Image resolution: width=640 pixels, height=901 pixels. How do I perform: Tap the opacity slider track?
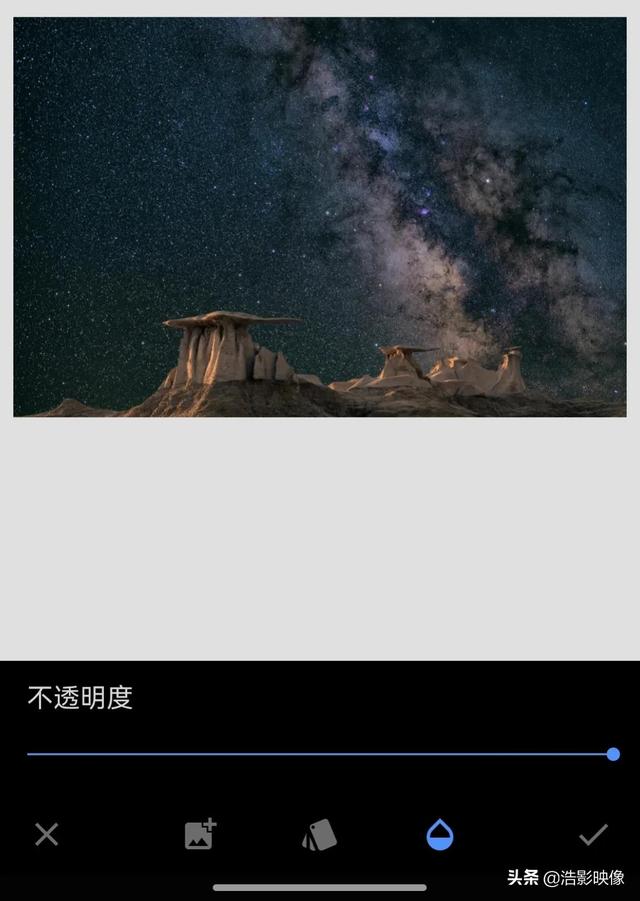(x=320, y=754)
